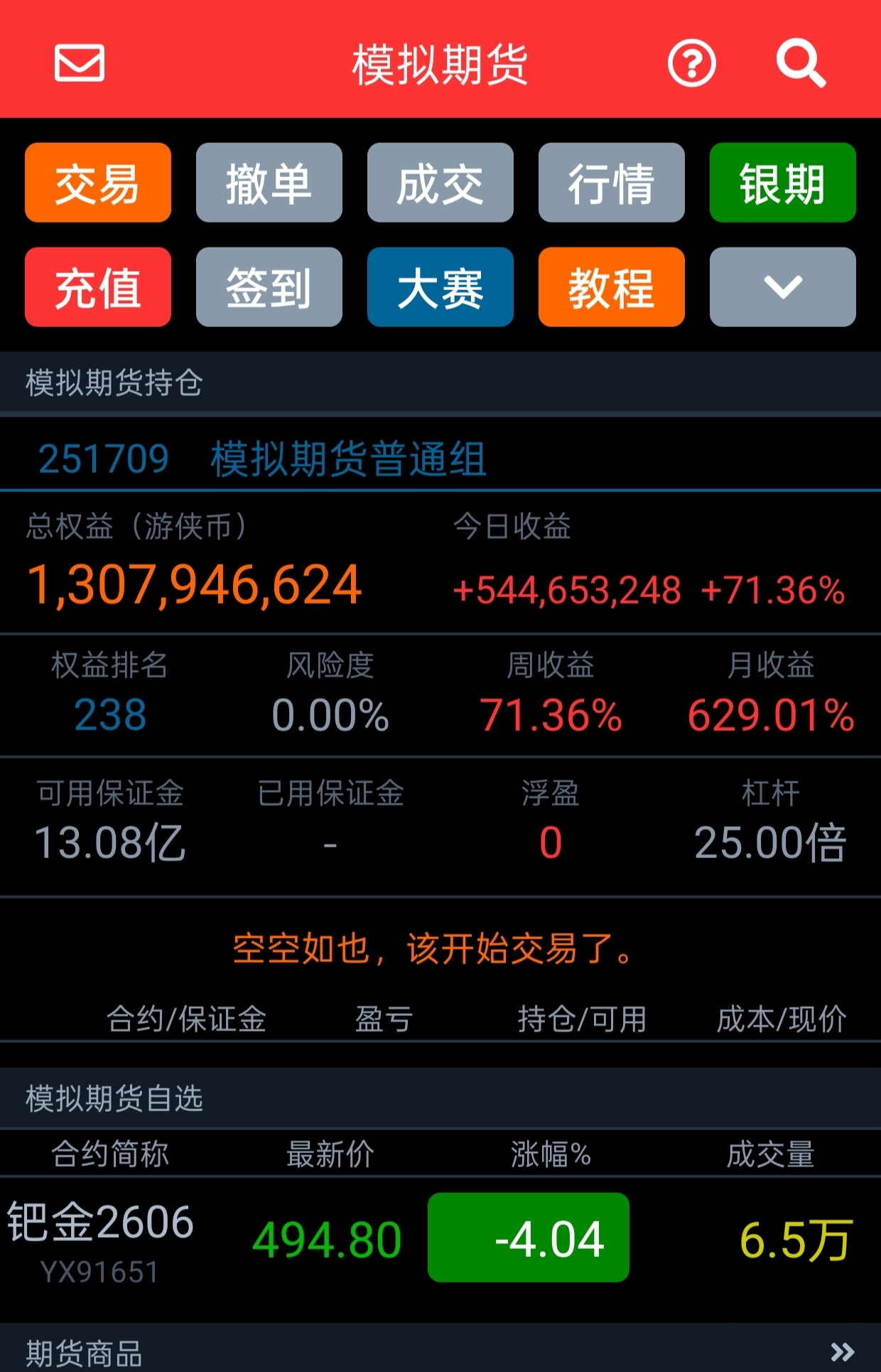Viewport: 881px width, 1372px height.
Task: Tap the 充值 recharge button
Action: [x=98, y=287]
